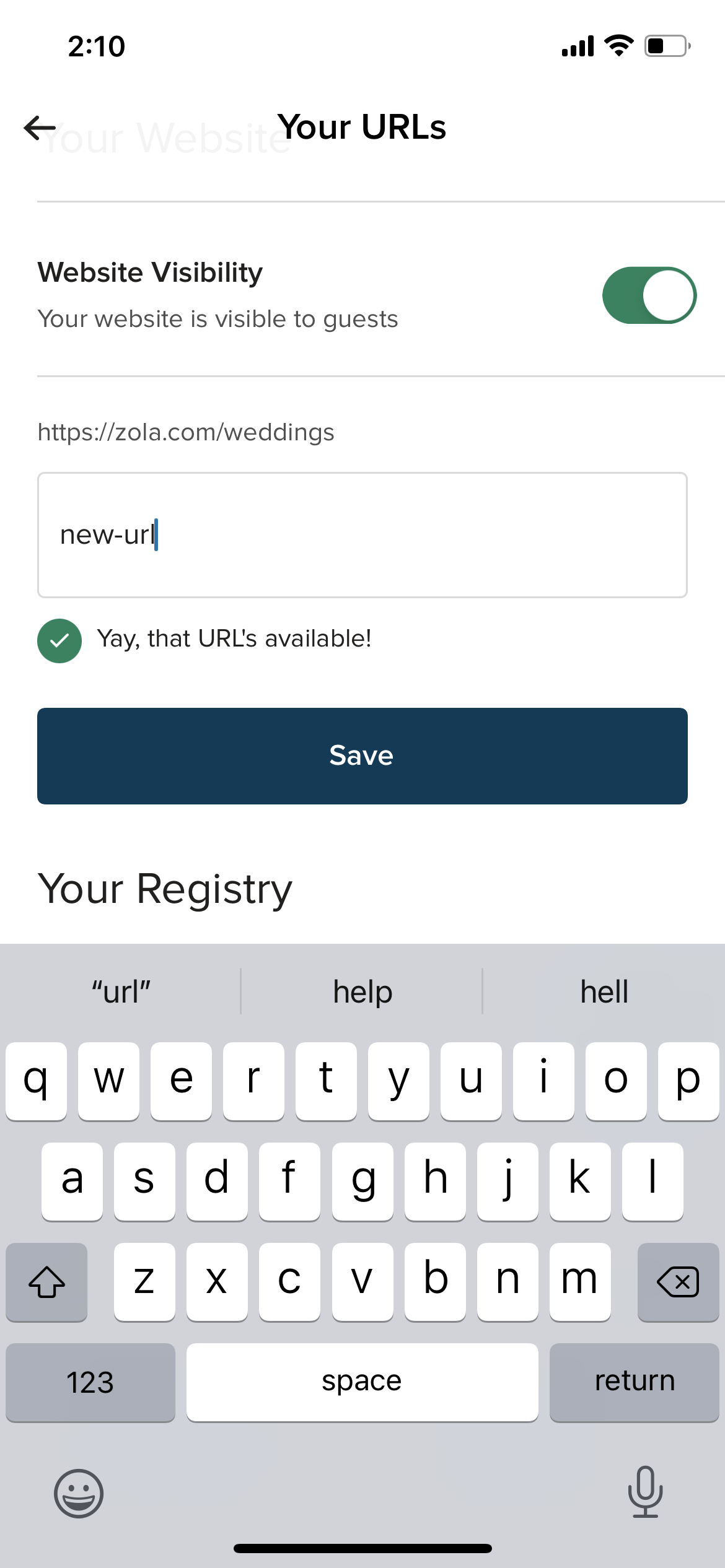725x1568 pixels.
Task: Save the new website URL
Action: 362,756
